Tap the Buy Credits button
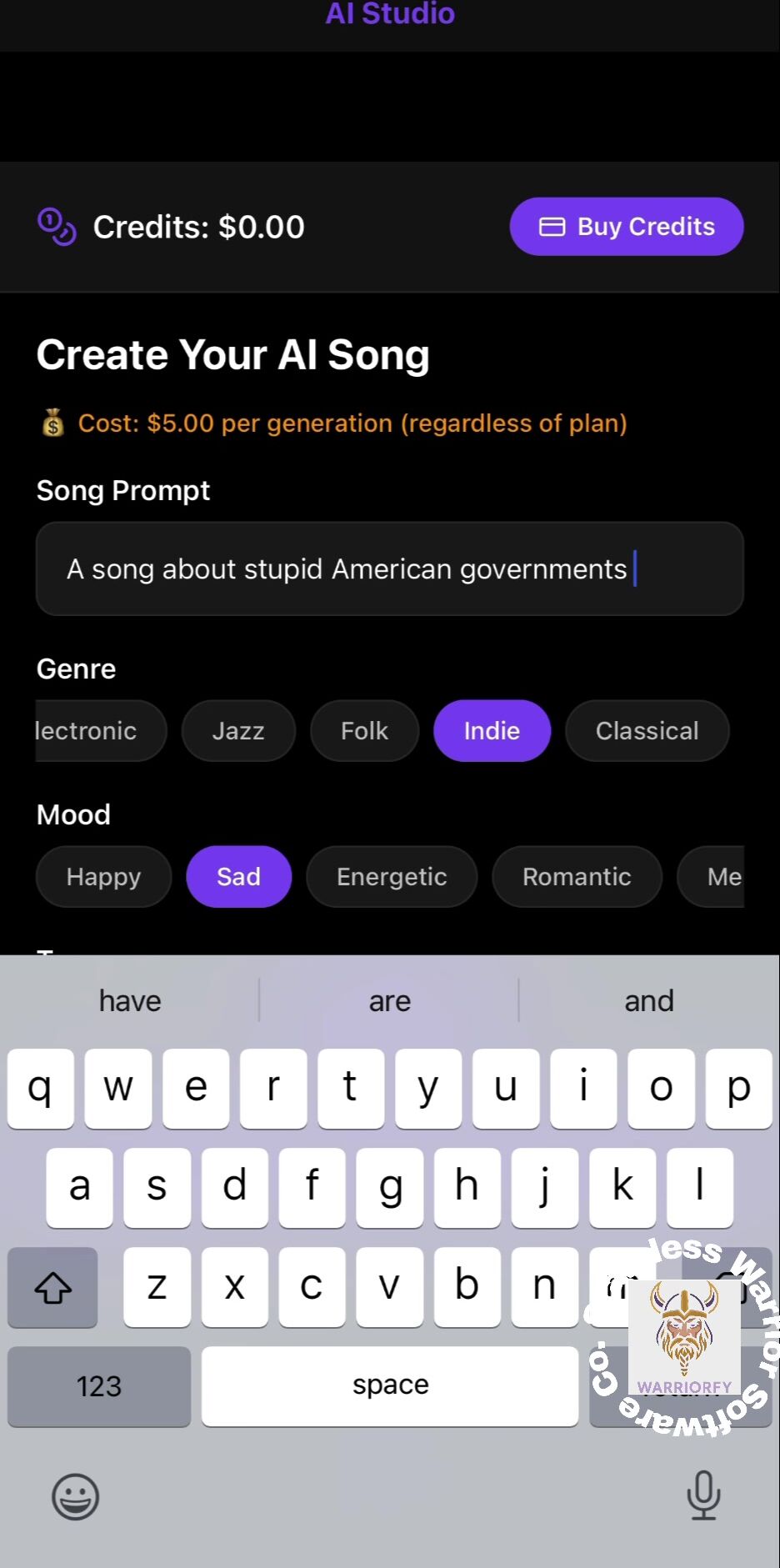 (626, 227)
